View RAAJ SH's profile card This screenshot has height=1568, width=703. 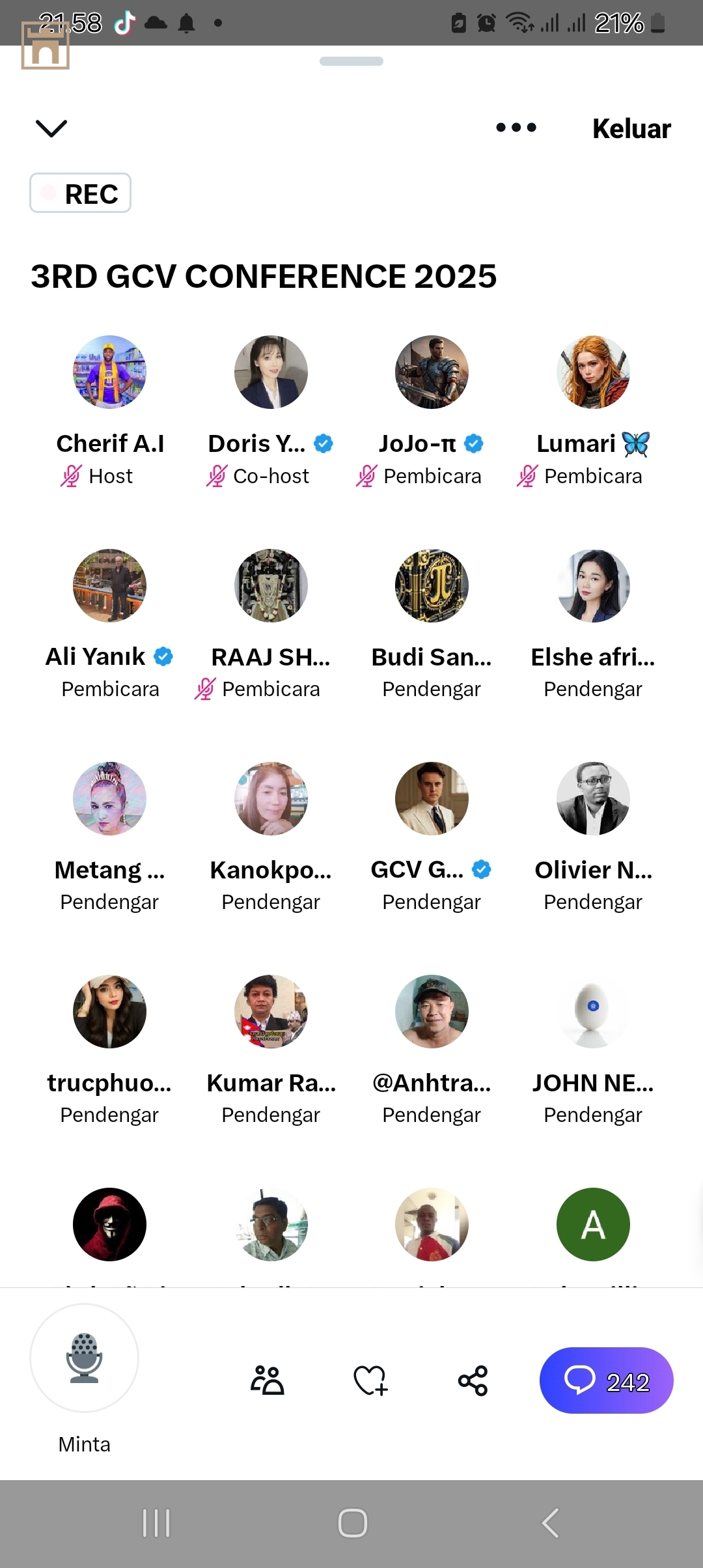pyautogui.click(x=271, y=585)
